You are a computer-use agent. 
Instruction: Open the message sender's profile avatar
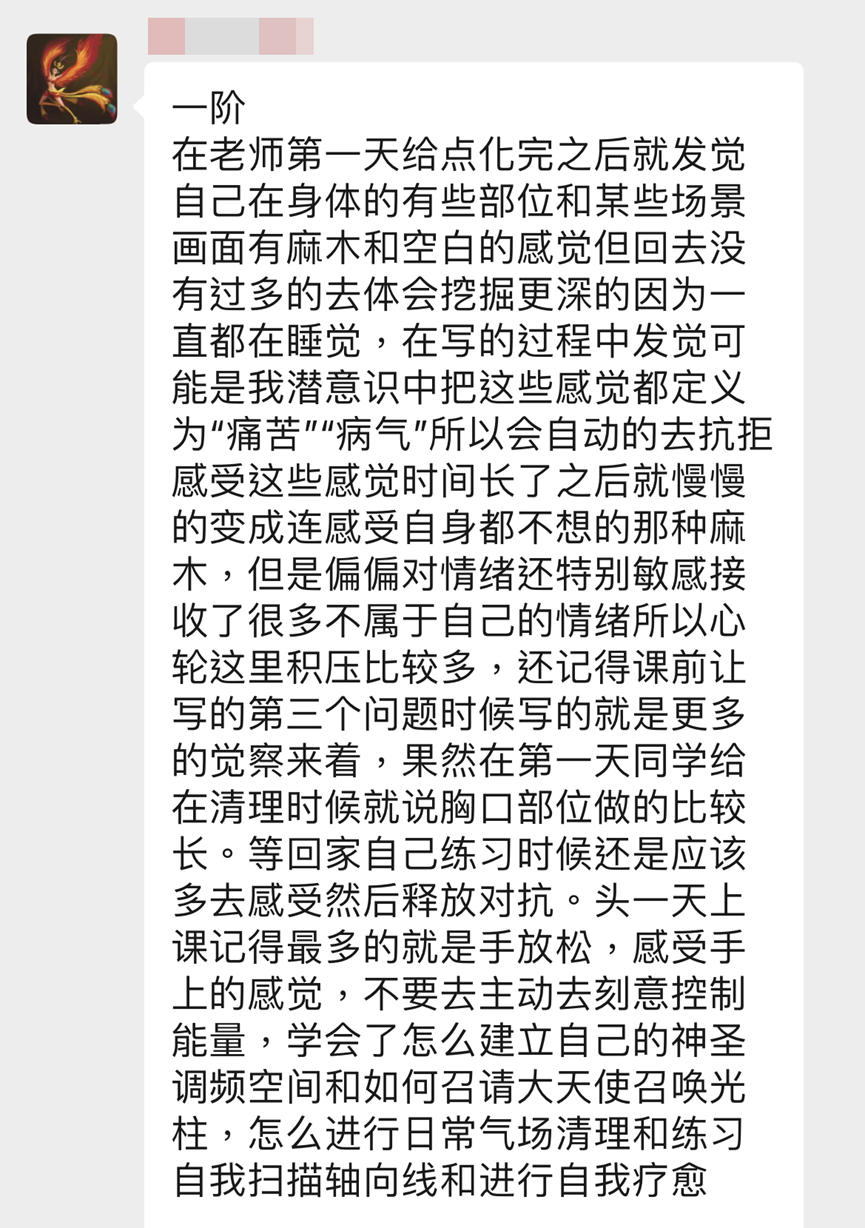point(72,79)
